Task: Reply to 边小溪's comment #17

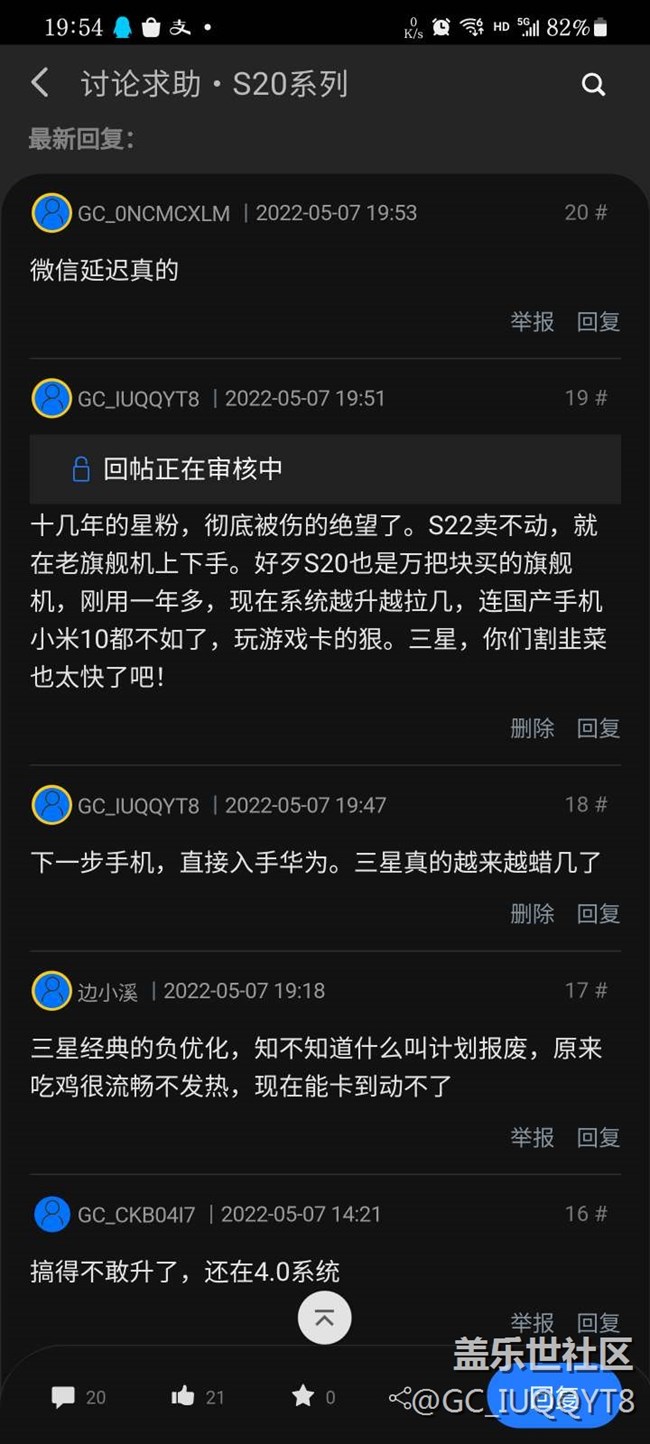Action: tap(598, 1137)
